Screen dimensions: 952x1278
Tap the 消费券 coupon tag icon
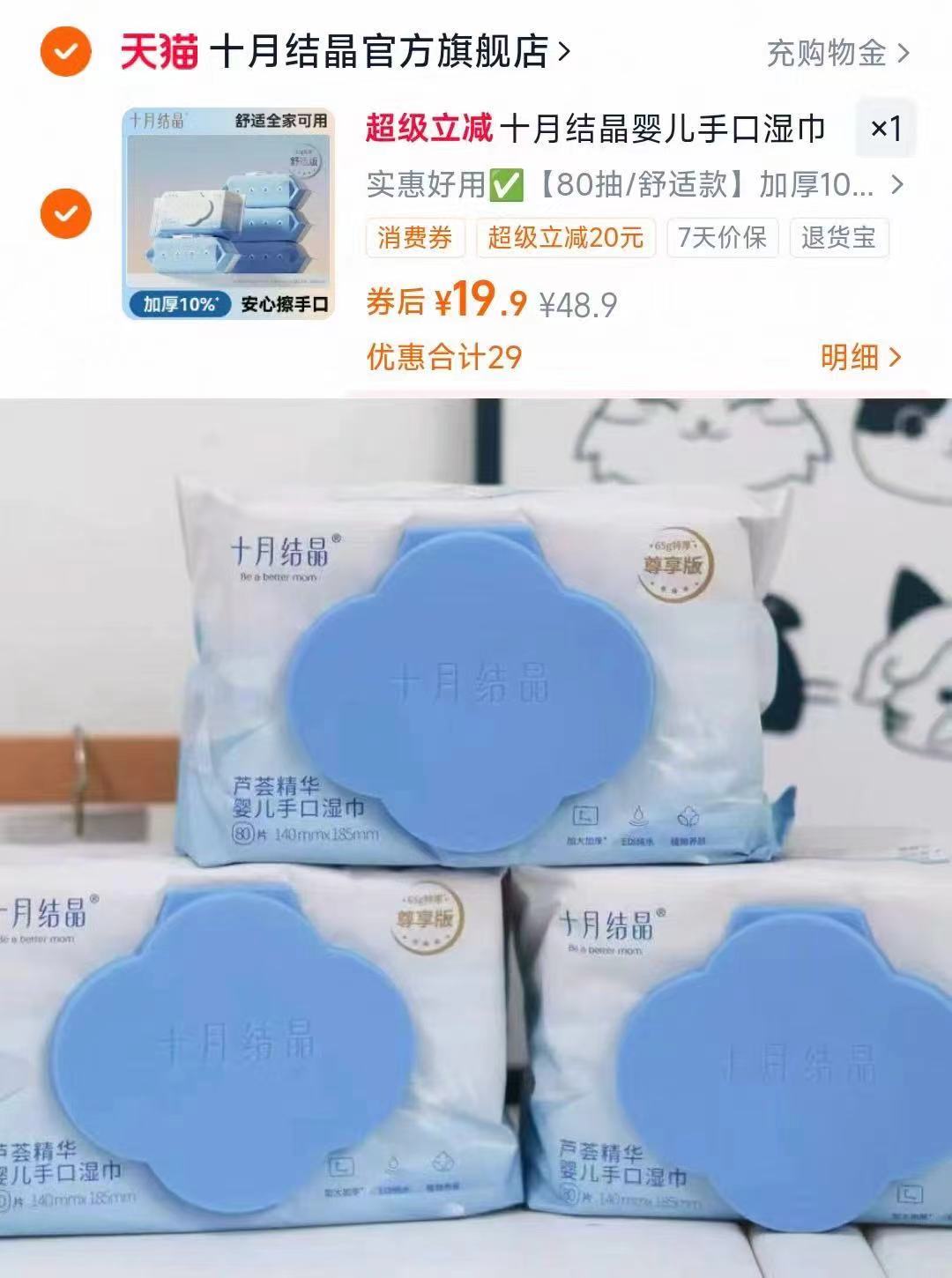(415, 237)
